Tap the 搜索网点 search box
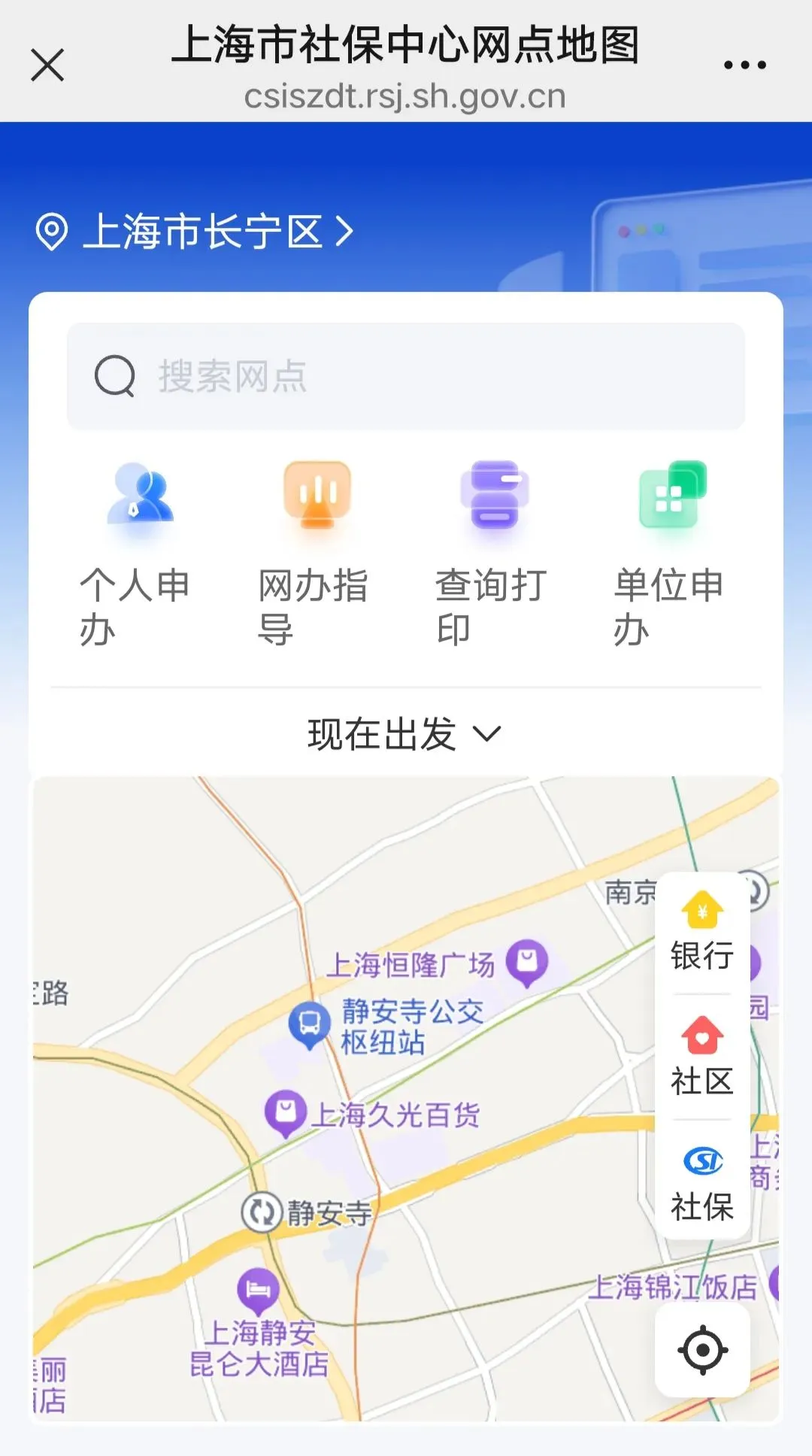Screen dimensions: 812x1456 (406, 376)
